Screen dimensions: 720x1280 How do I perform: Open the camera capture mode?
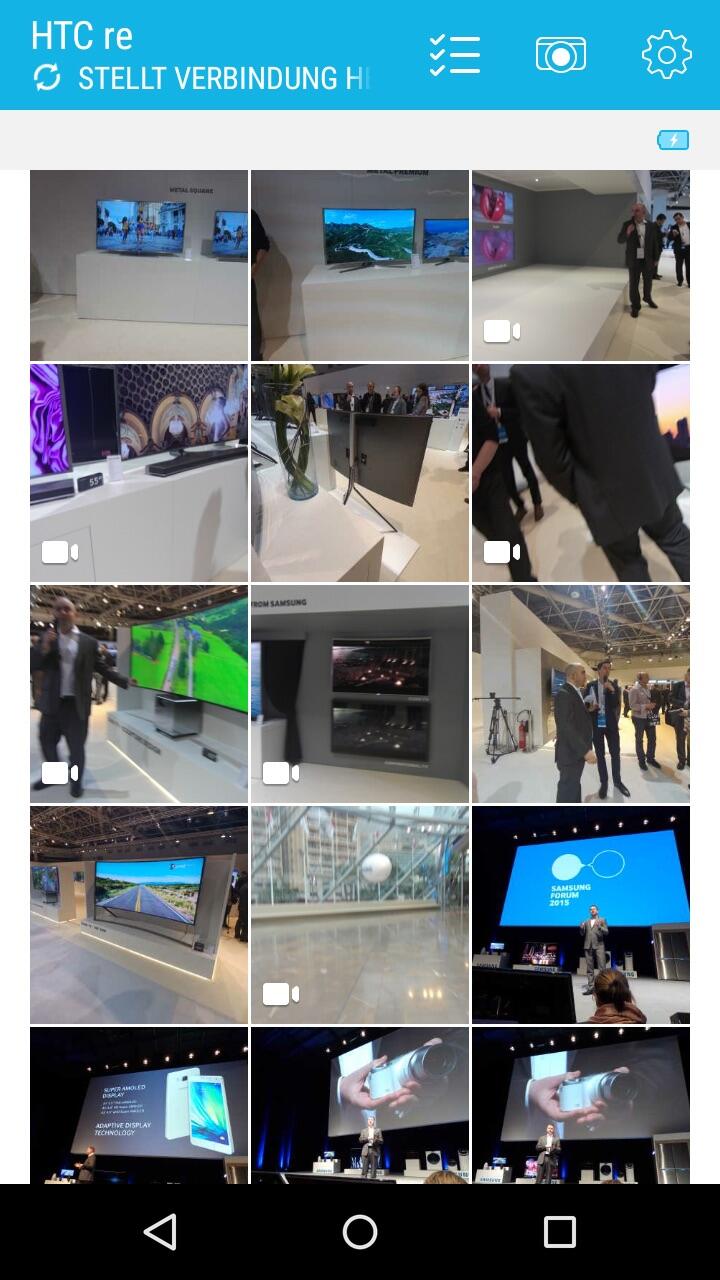tap(561, 55)
